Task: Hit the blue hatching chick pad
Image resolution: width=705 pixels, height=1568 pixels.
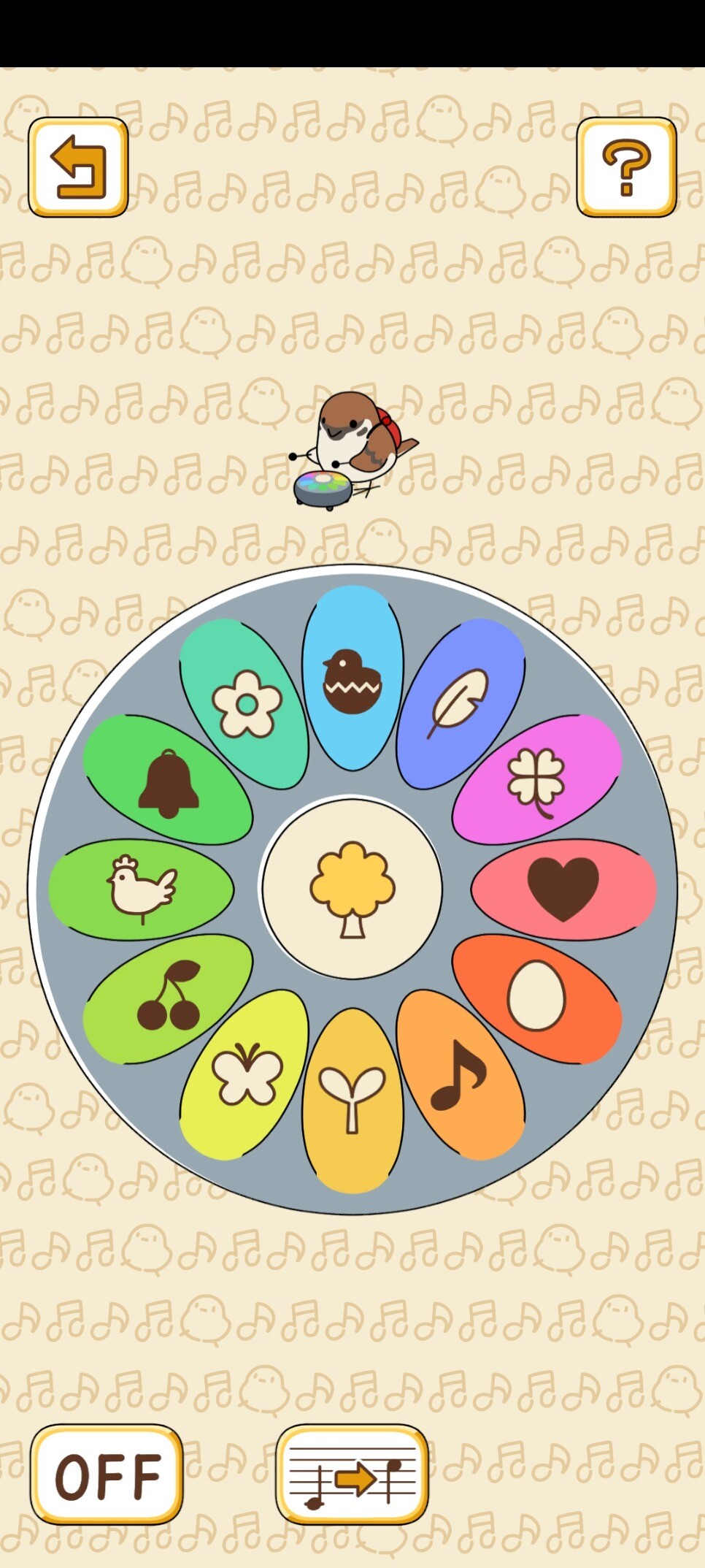Action: click(x=352, y=678)
